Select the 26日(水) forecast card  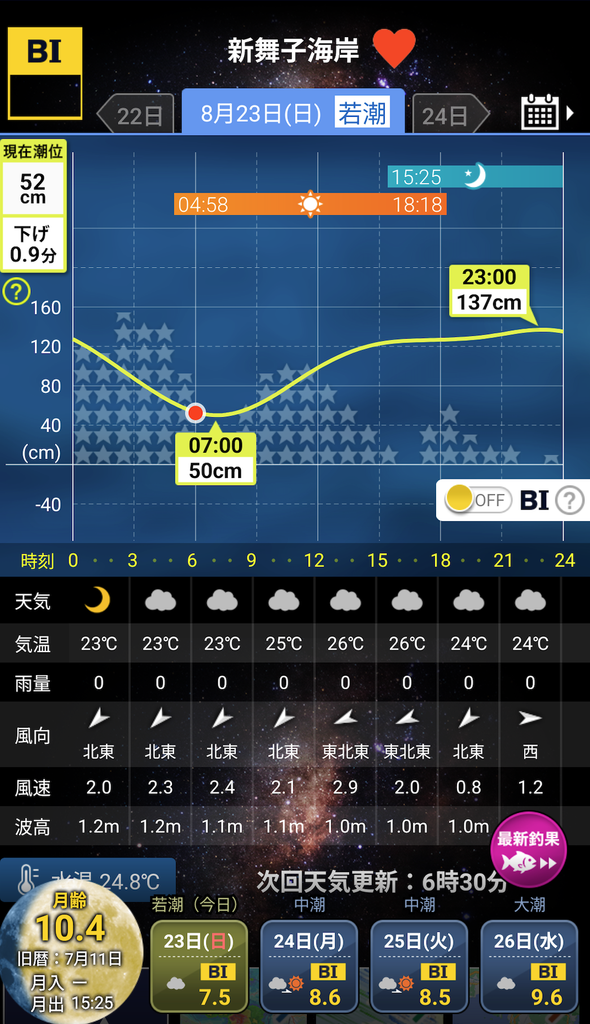[x=529, y=966]
